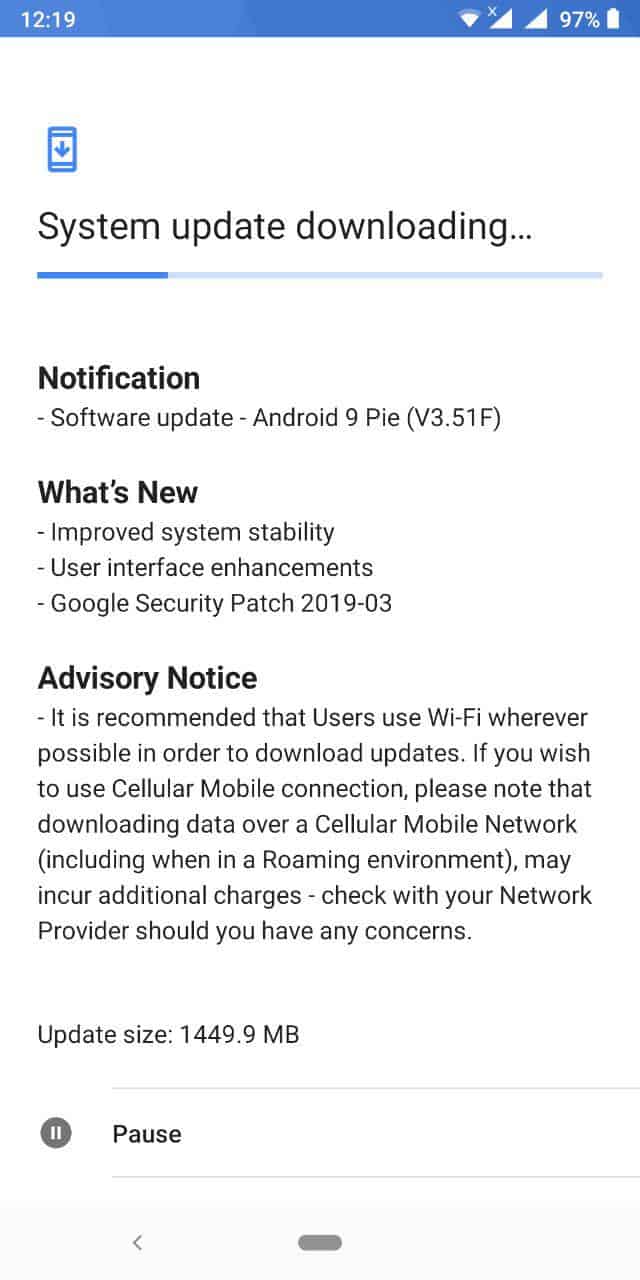Tap the home pill button
640x1280 pixels.
point(320,1243)
